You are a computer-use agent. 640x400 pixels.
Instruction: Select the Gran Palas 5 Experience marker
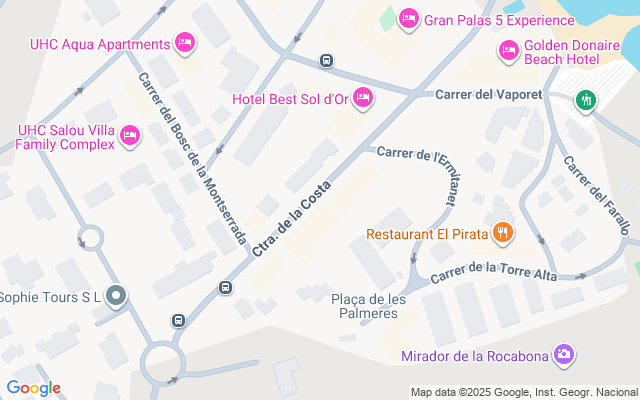tap(409, 19)
